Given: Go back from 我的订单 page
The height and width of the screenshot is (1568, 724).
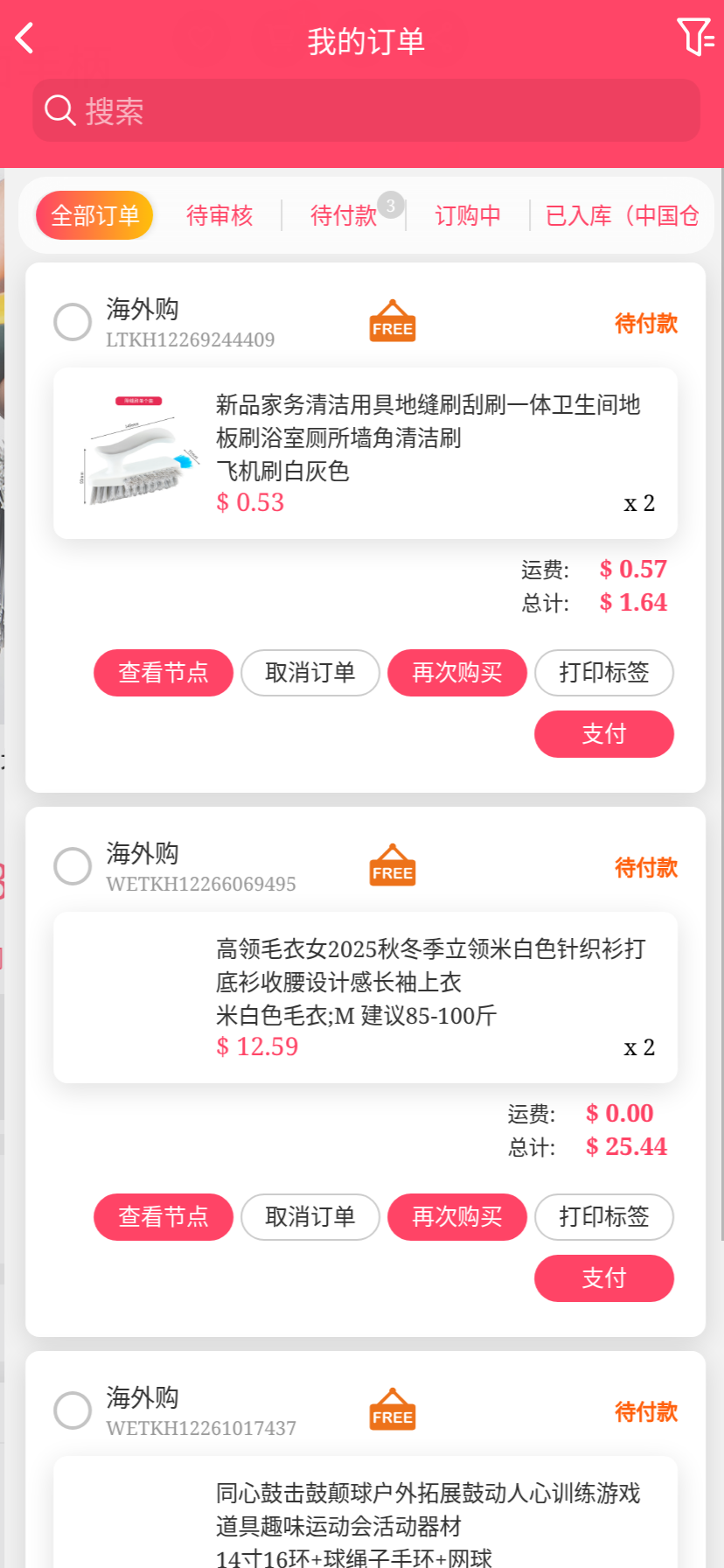Looking at the screenshot, I should click(24, 39).
